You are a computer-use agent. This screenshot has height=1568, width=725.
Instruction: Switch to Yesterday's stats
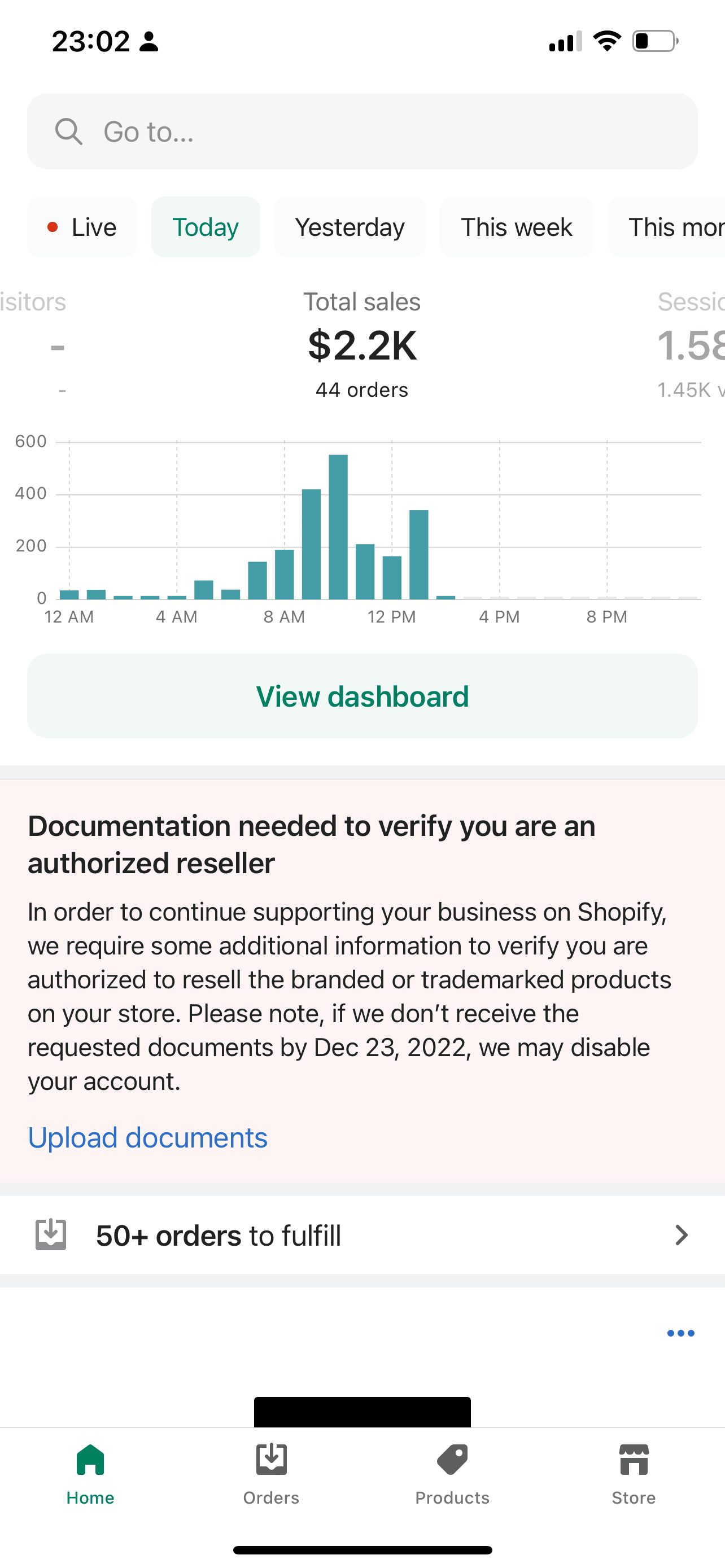click(x=350, y=227)
